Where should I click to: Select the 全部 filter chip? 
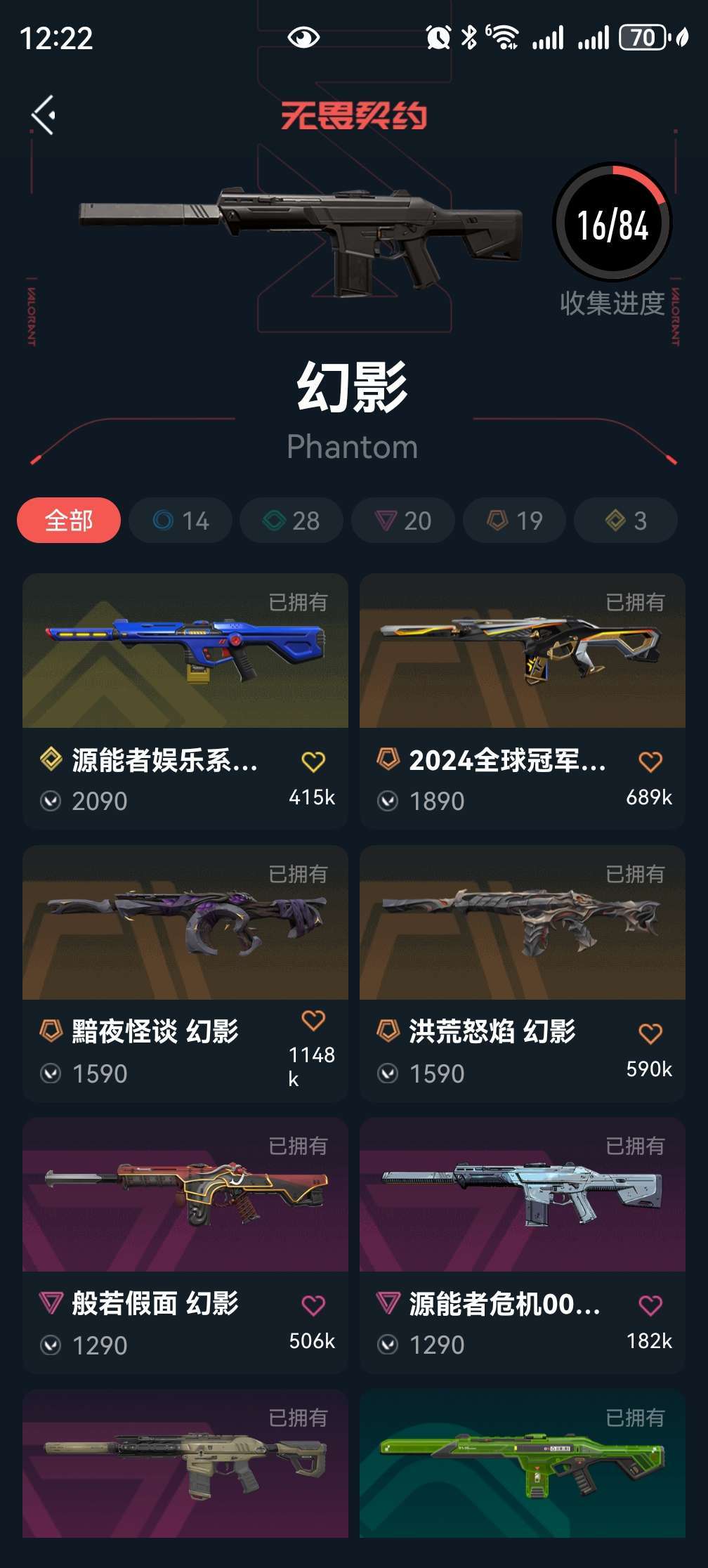(x=69, y=521)
